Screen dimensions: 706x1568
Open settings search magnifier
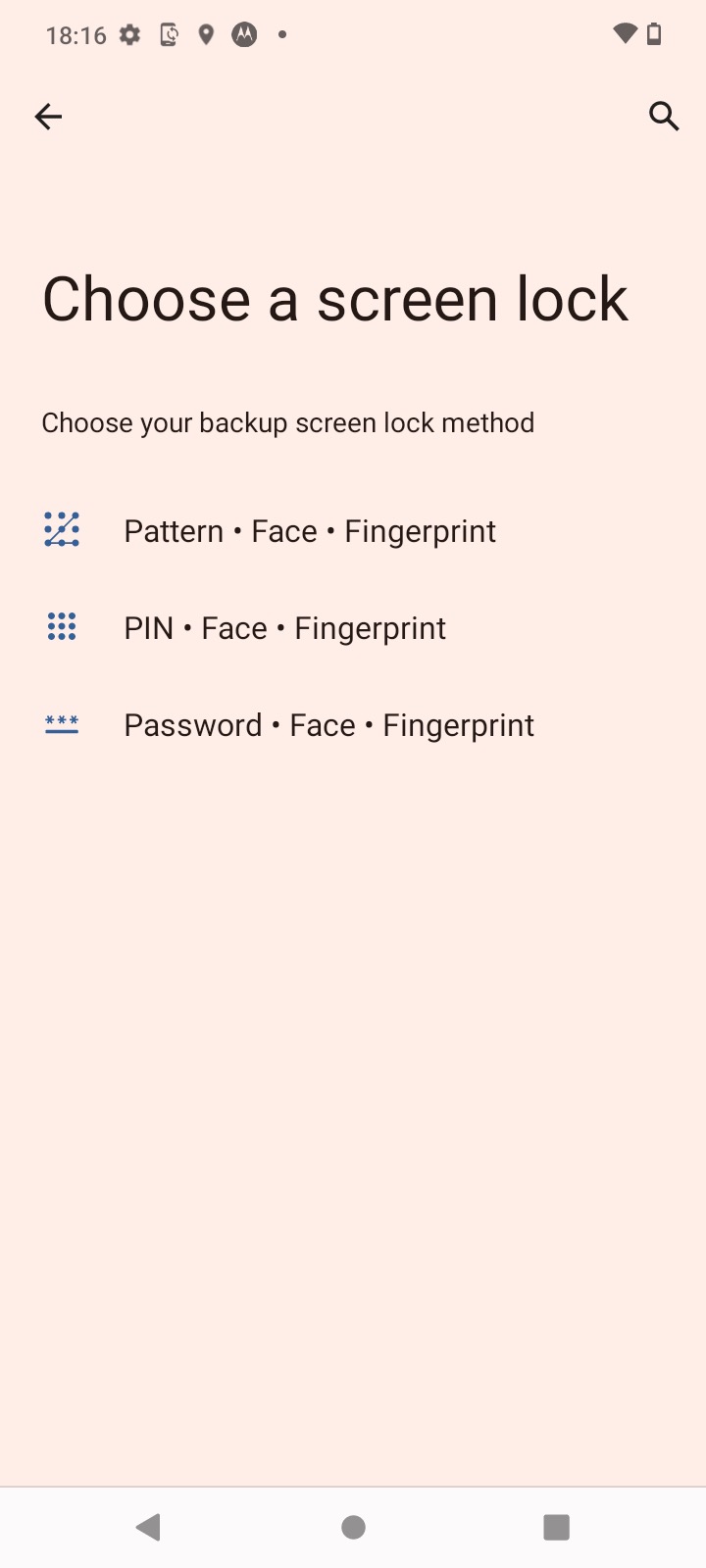coord(664,117)
